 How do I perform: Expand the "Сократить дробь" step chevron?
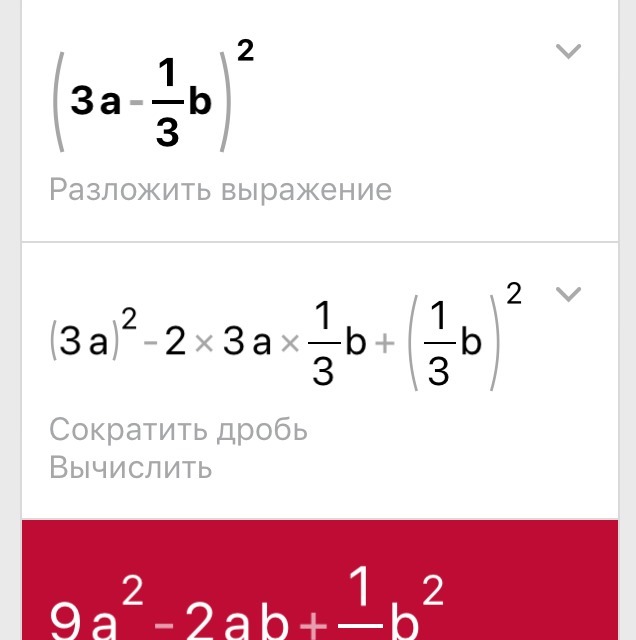point(568,294)
